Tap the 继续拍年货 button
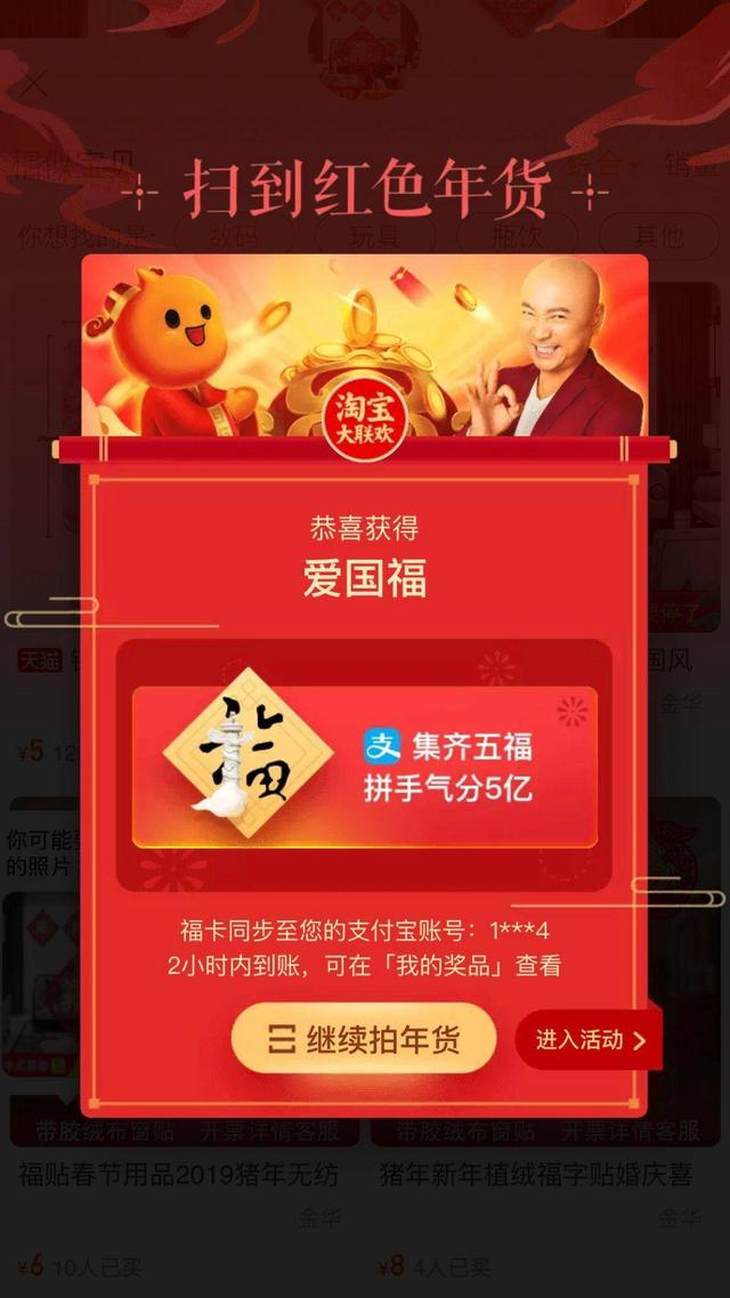The height and width of the screenshot is (1298, 730). coord(364,1039)
